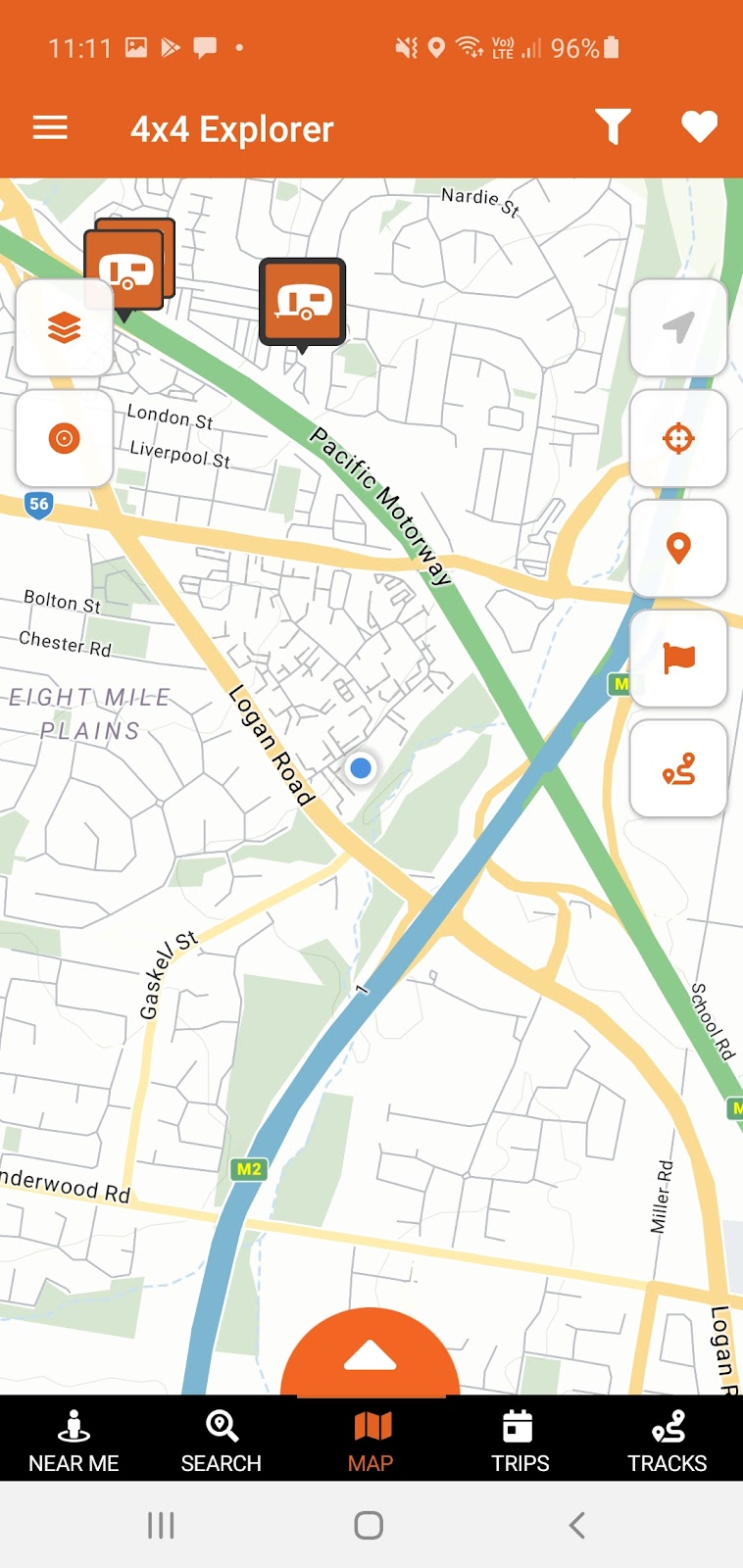View favourites via the heart icon
Screen dimensions: 743x1568
[x=699, y=127]
